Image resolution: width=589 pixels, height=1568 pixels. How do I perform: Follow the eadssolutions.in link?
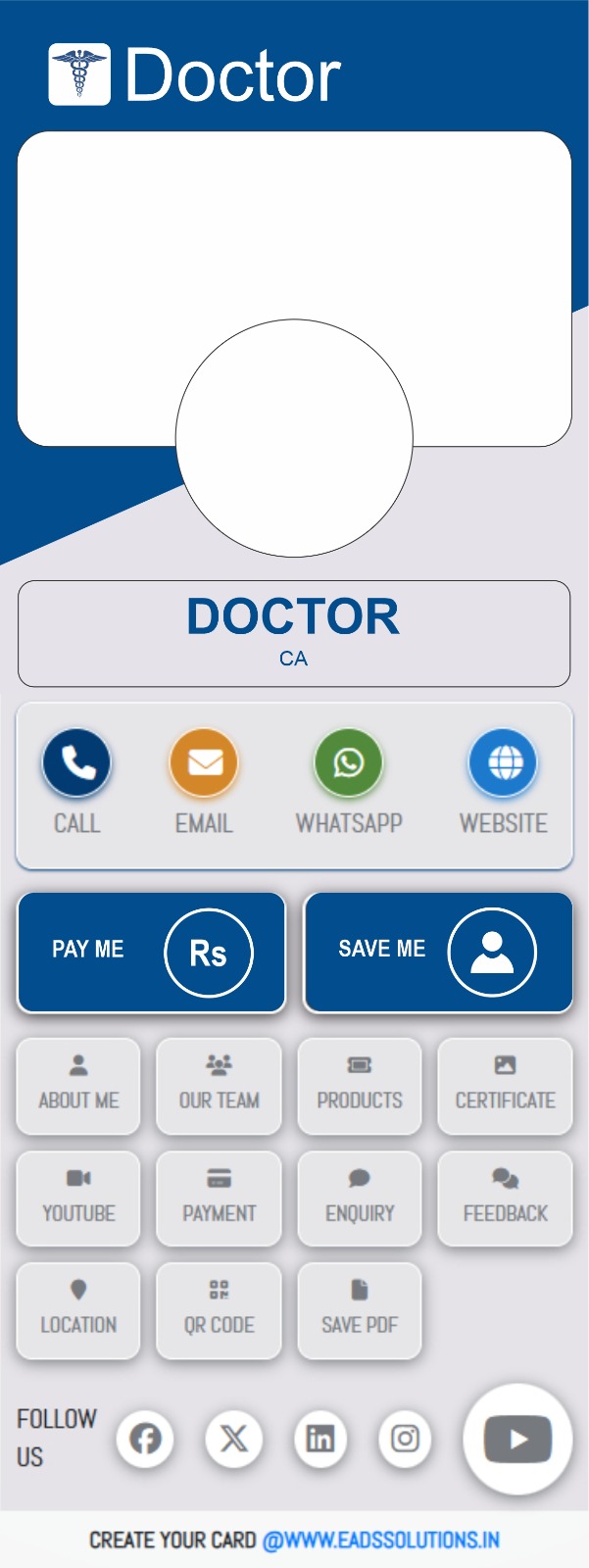tap(380, 1540)
